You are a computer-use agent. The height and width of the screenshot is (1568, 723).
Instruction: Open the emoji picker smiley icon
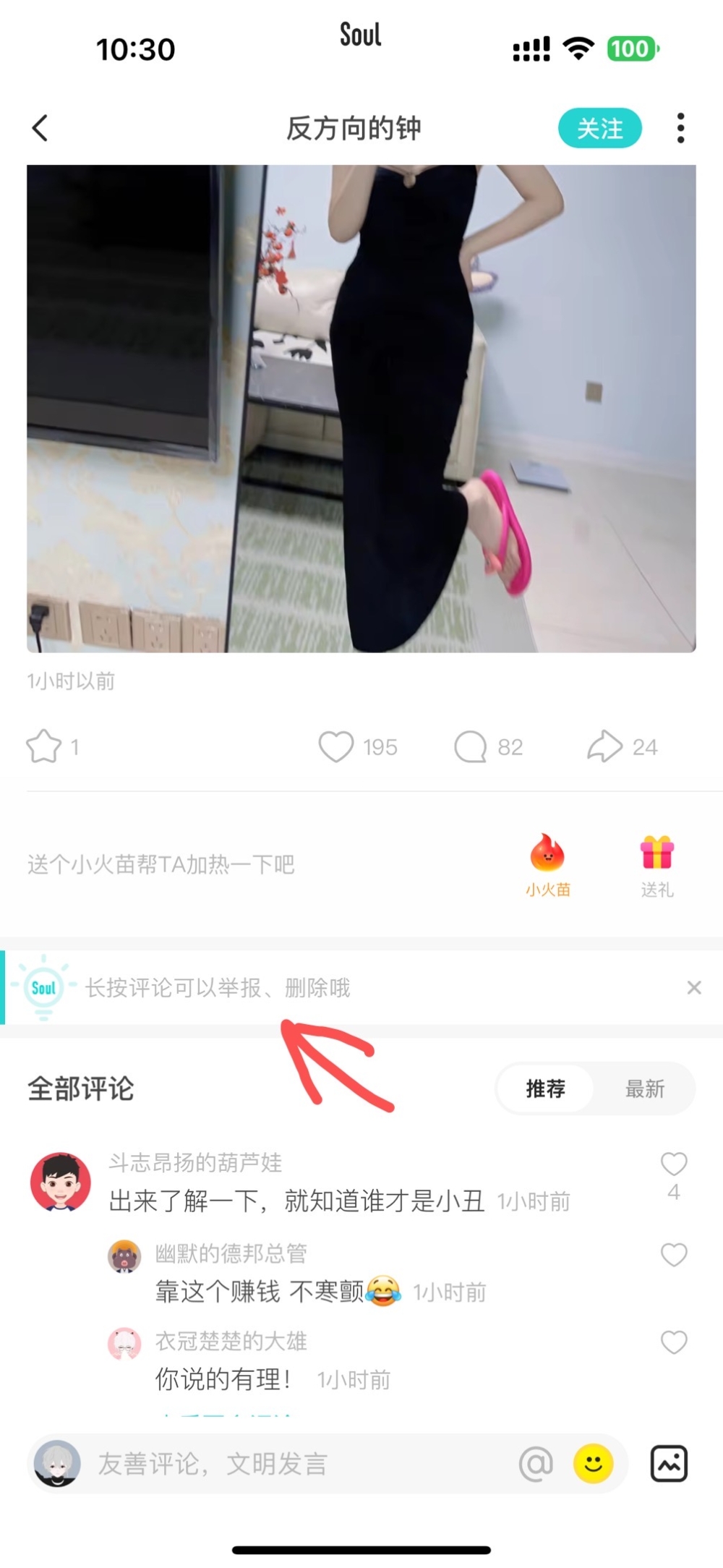click(593, 1464)
